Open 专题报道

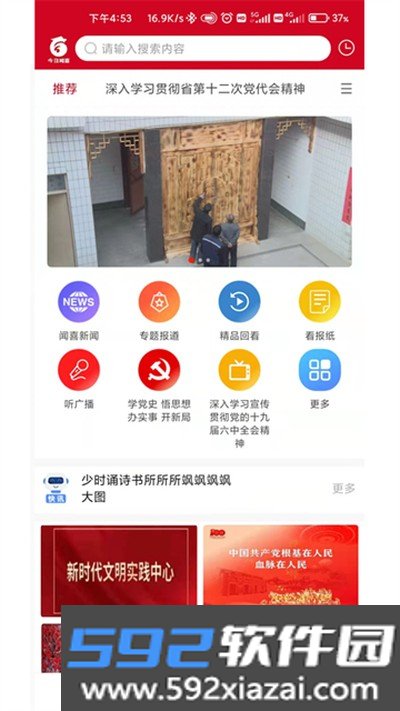[159, 311]
